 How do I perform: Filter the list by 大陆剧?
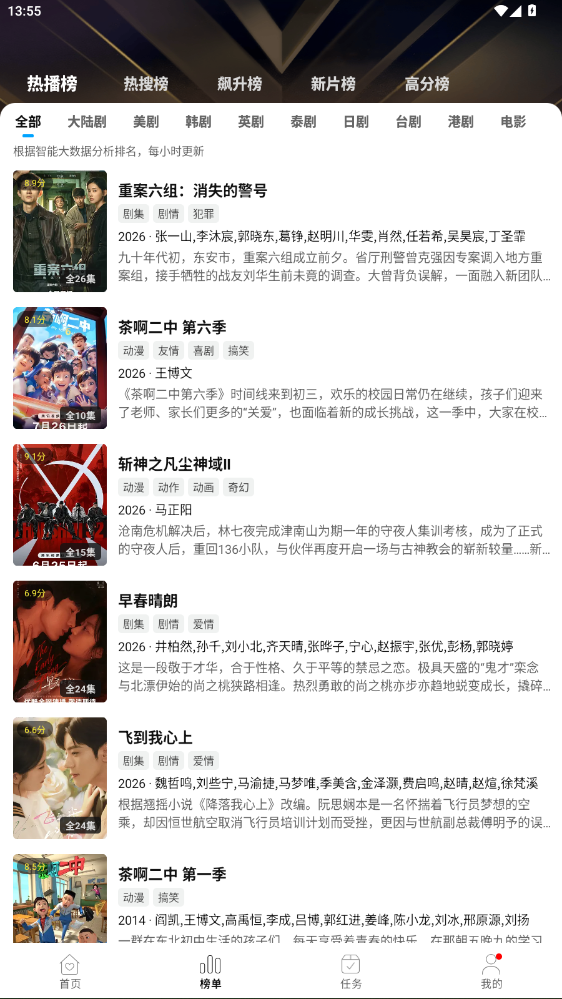[x=87, y=122]
